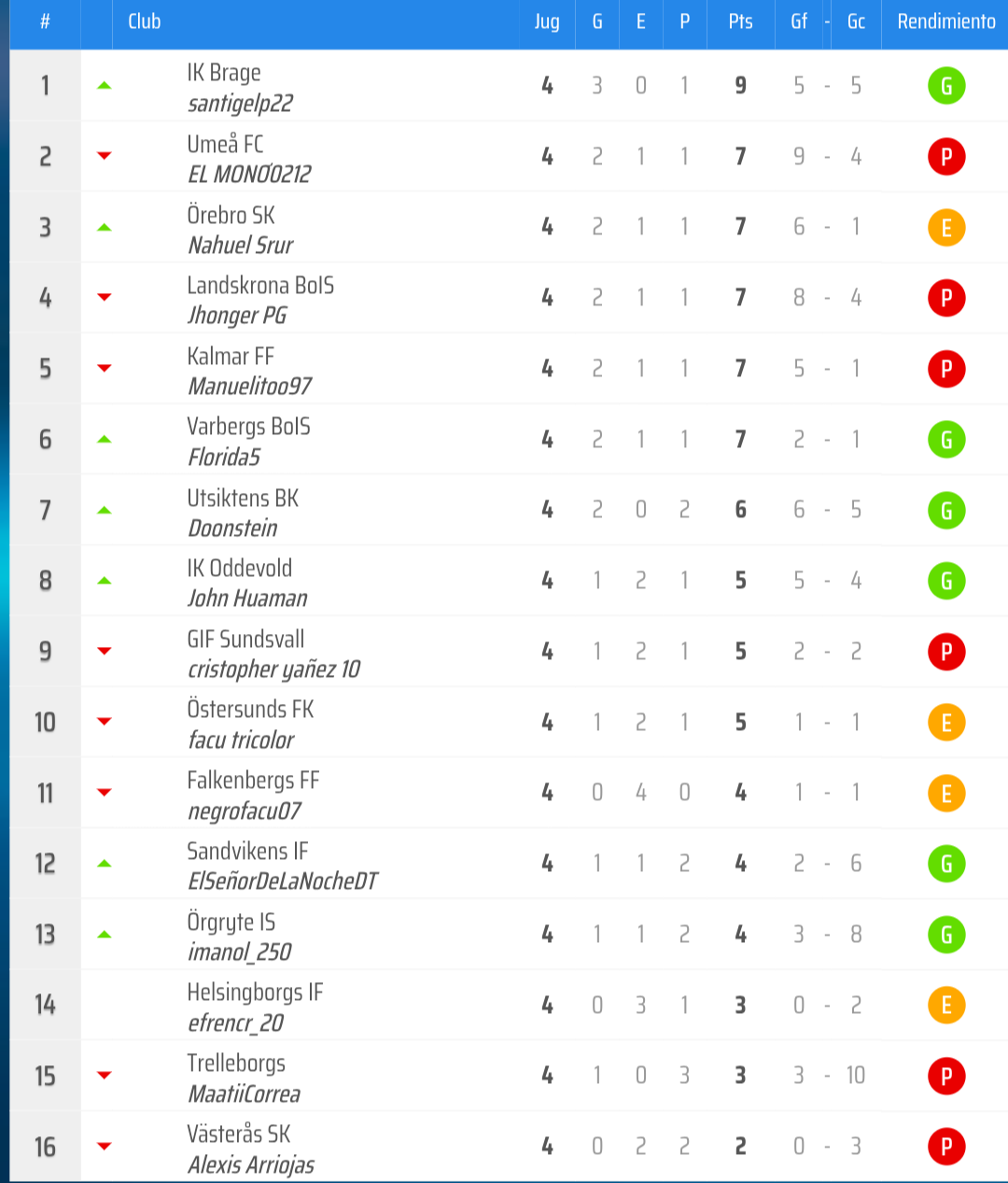
Task: Select Falkenbergs FF in the standings
Action: (253, 781)
